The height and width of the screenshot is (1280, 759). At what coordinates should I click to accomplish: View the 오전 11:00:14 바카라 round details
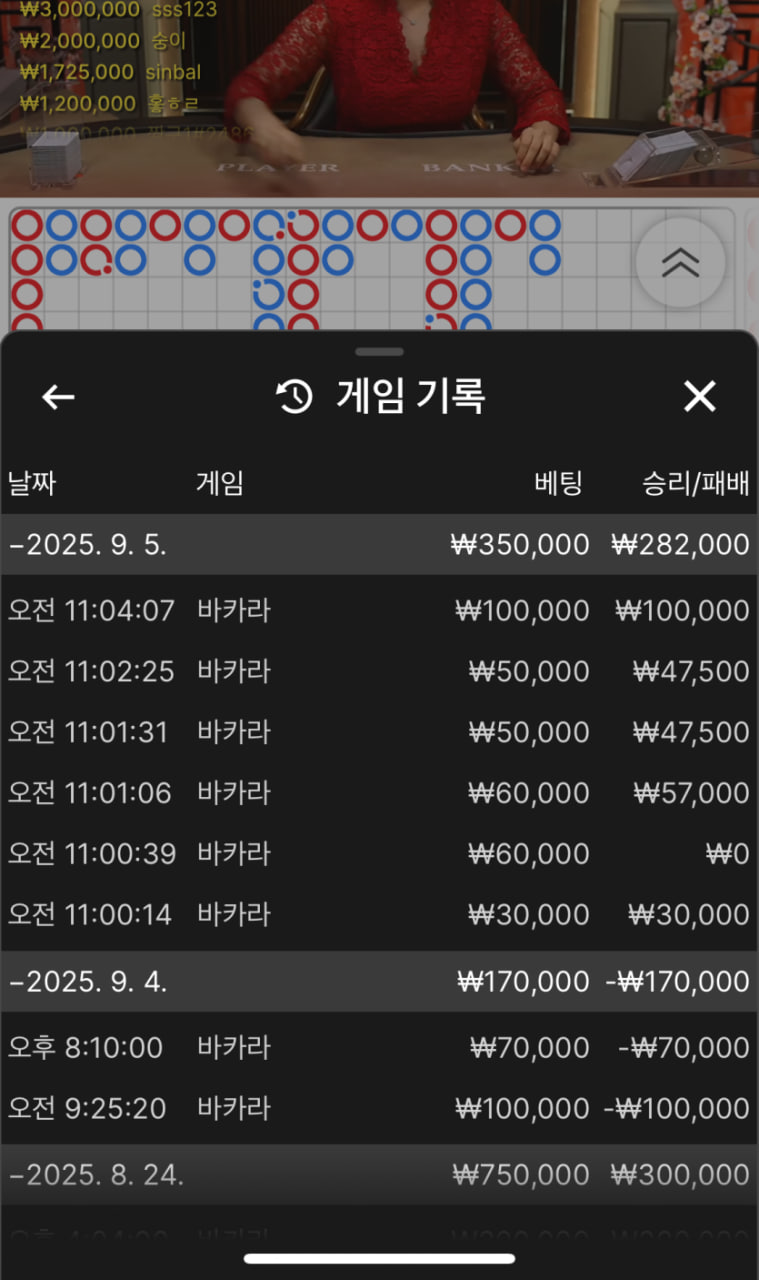click(379, 914)
